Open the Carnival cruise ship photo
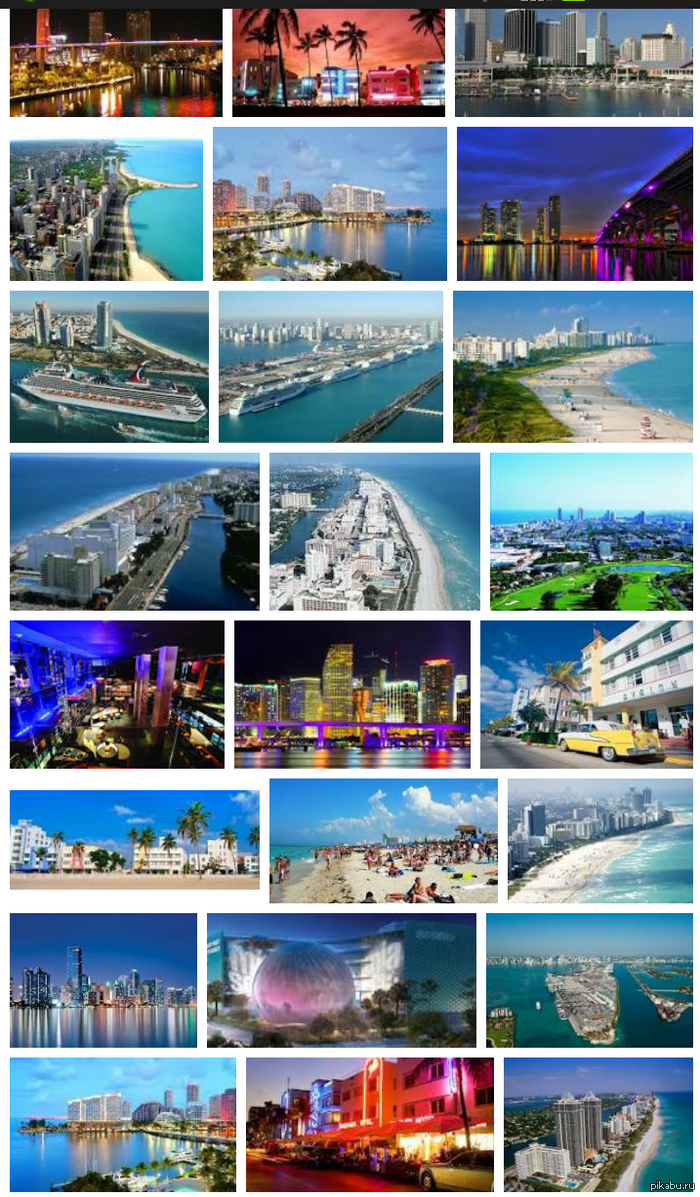700x1197 pixels. point(109,366)
